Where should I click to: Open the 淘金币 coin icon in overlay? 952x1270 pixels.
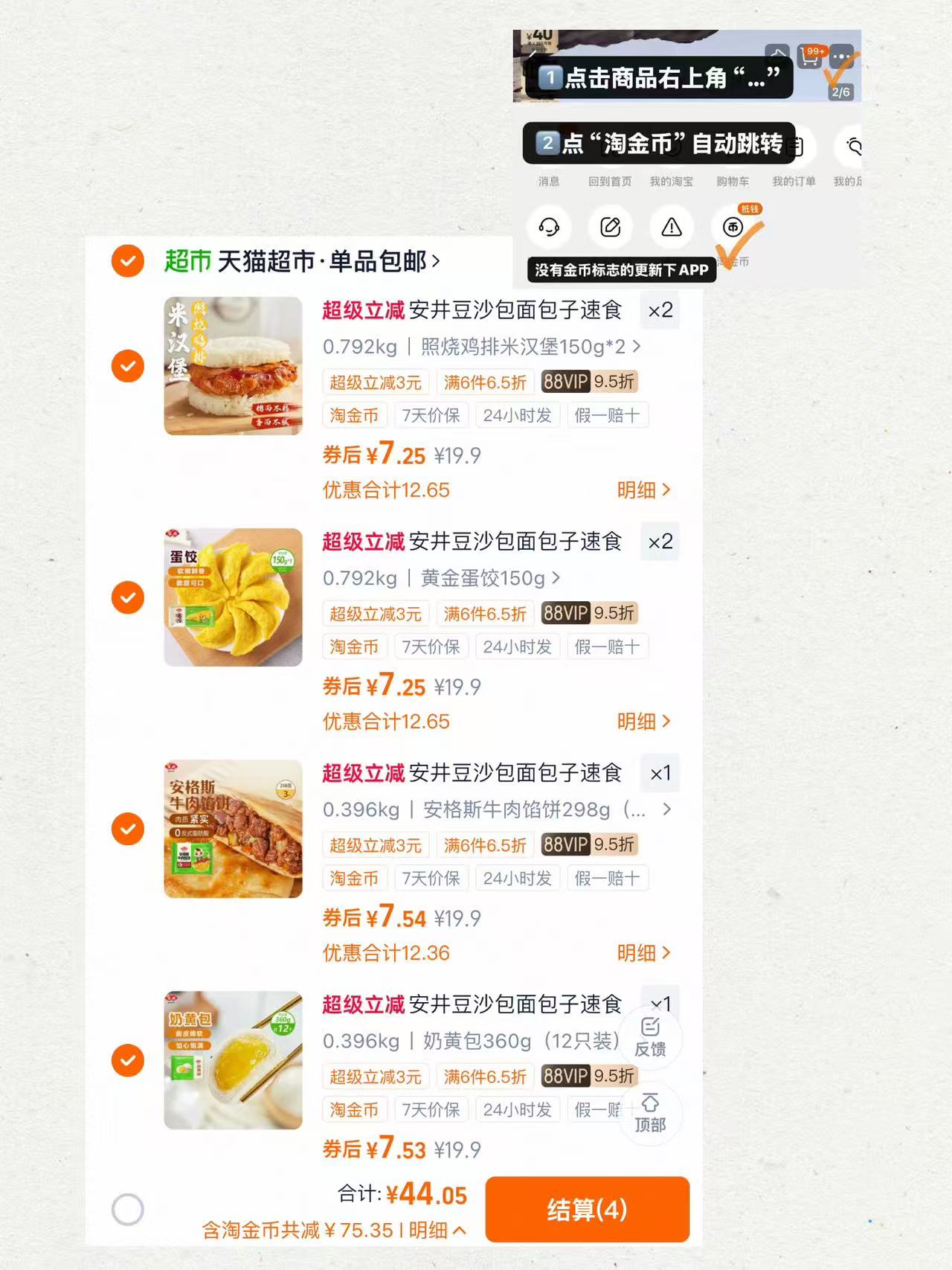pos(733,228)
